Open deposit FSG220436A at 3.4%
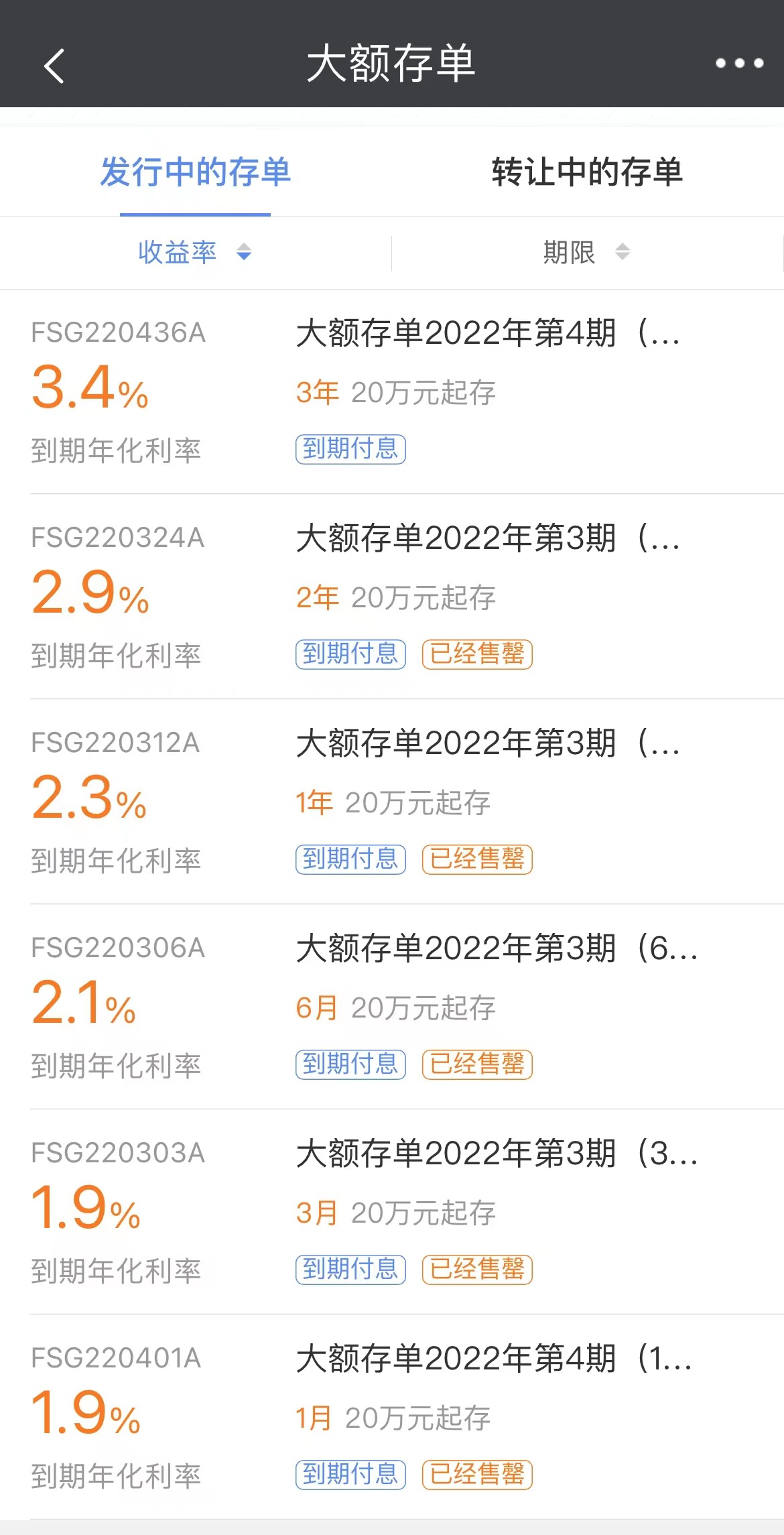784x1535 pixels. [x=392, y=391]
